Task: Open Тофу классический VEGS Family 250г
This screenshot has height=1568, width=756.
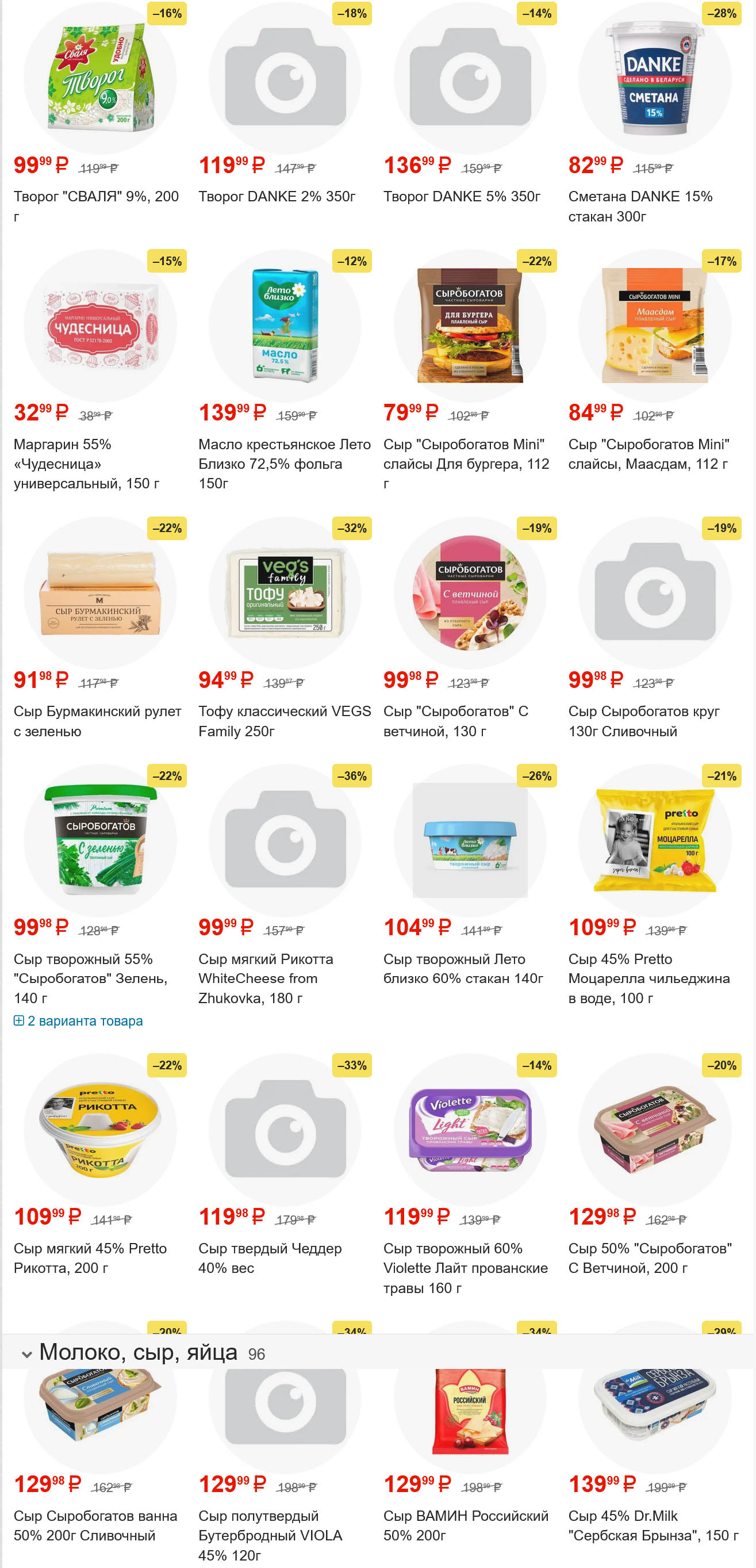Action: pos(284,721)
